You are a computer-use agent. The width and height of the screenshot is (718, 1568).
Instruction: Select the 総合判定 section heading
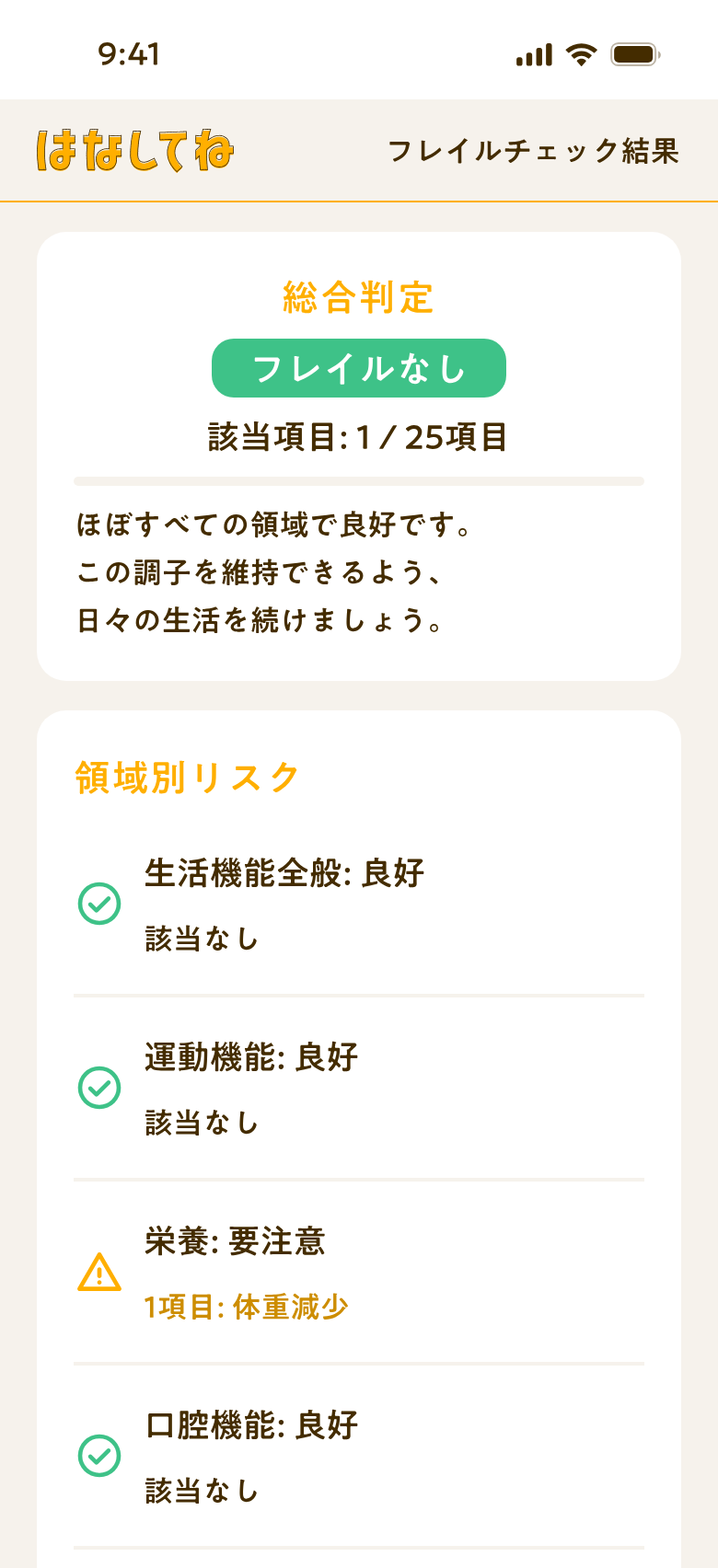(x=359, y=297)
